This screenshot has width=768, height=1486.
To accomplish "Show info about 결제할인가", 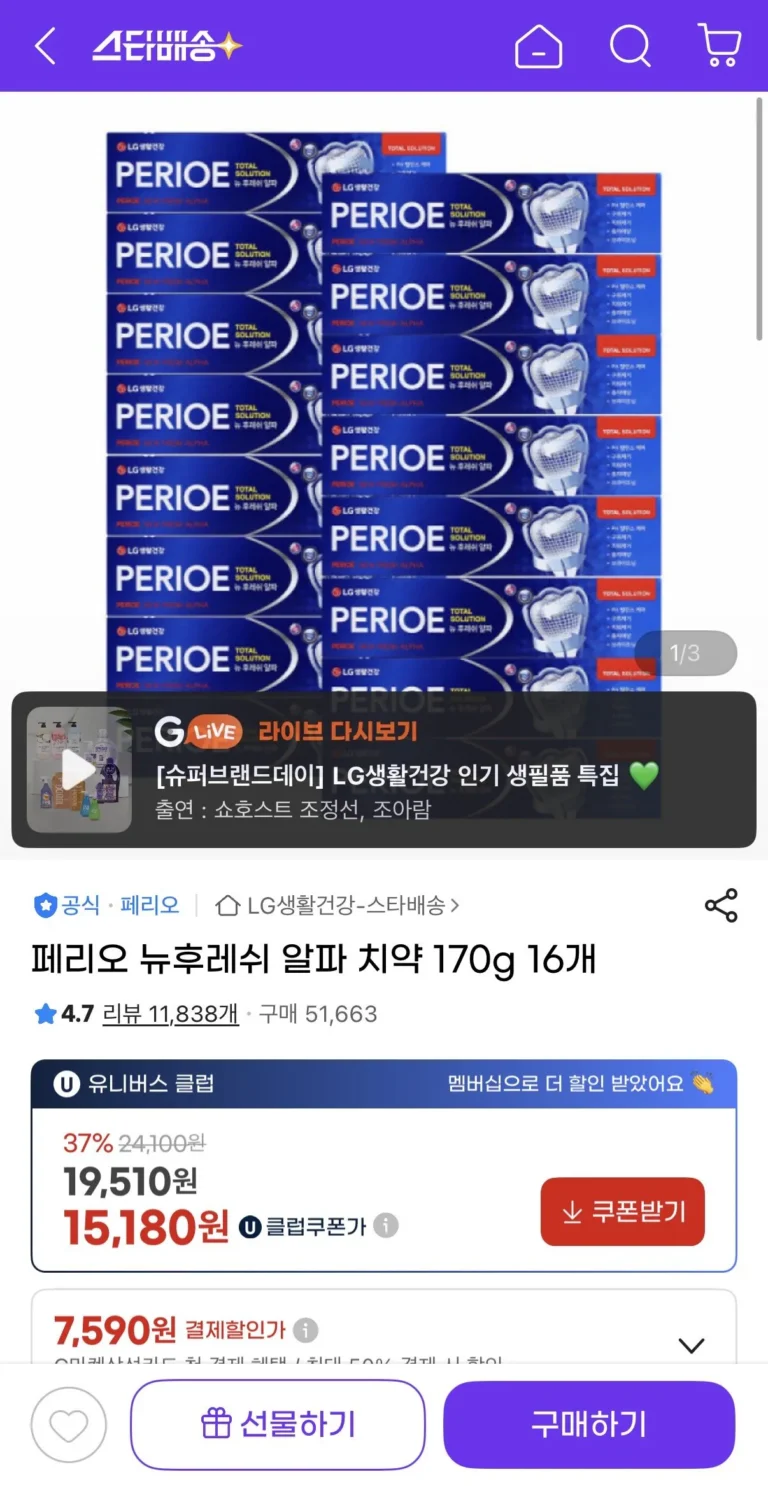I will tap(306, 1331).
